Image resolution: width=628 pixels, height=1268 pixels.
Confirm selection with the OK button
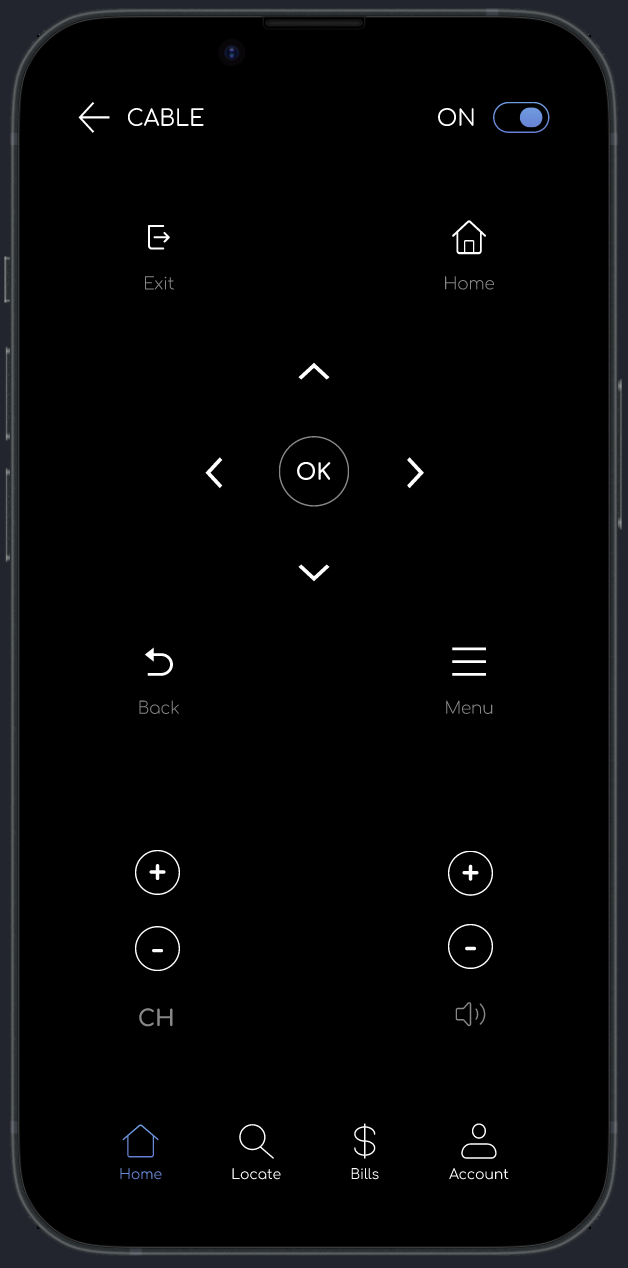314,472
